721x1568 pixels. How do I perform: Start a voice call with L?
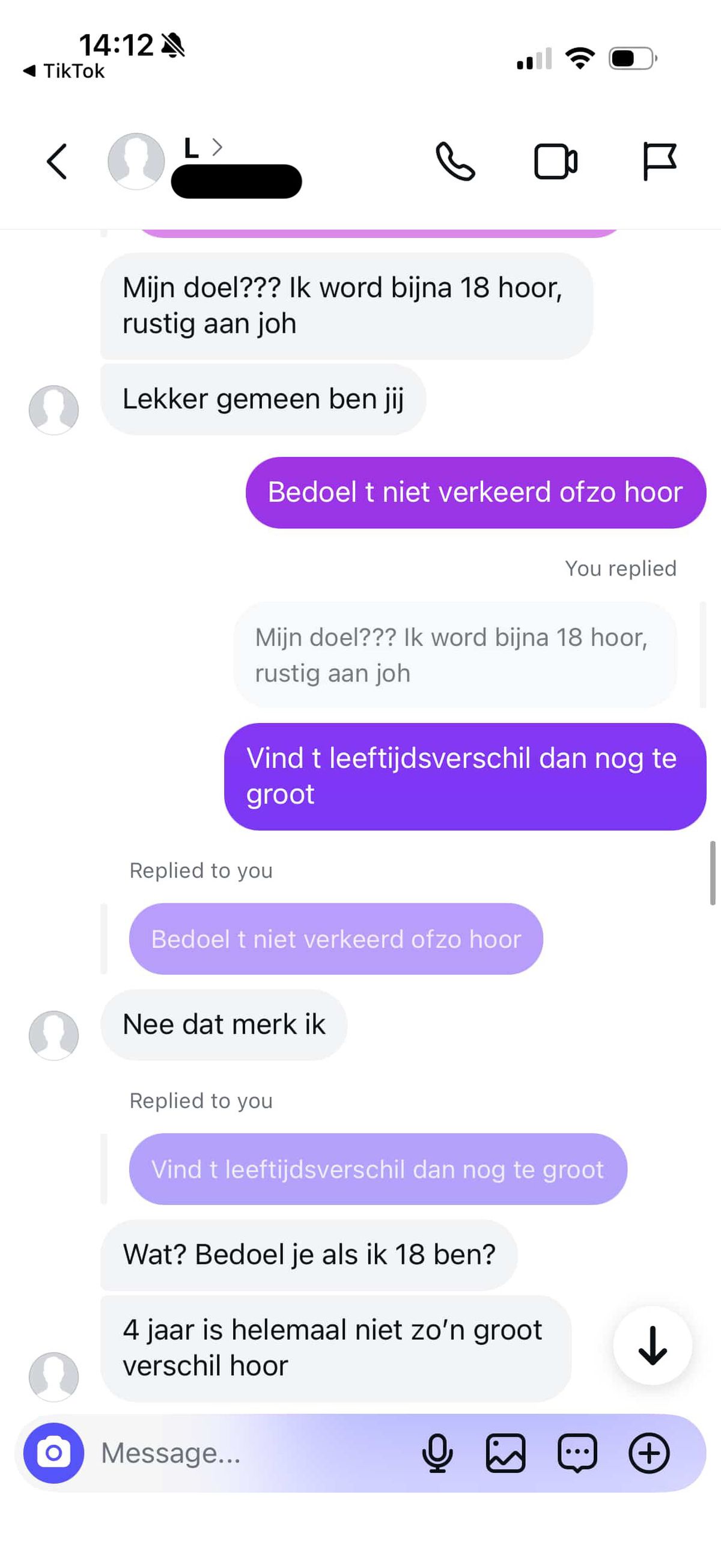pyautogui.click(x=455, y=162)
